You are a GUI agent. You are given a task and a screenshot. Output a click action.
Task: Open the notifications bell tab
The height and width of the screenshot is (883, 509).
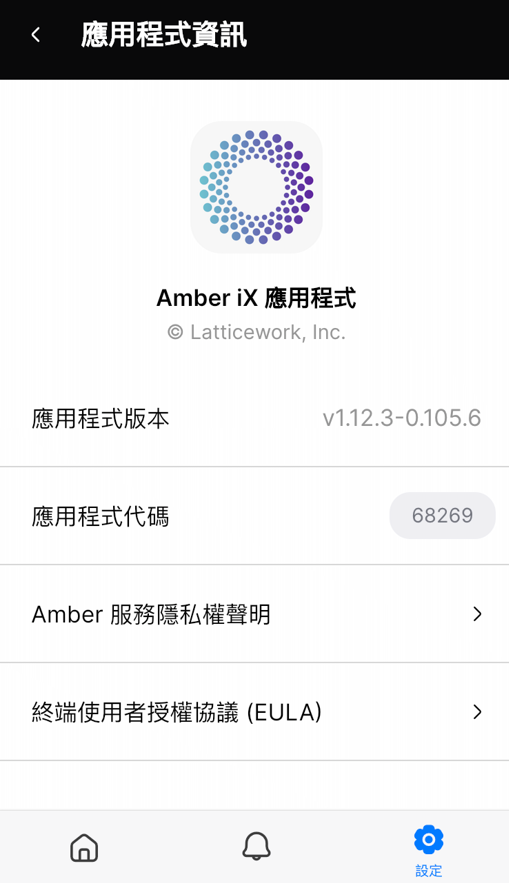pyautogui.click(x=256, y=846)
